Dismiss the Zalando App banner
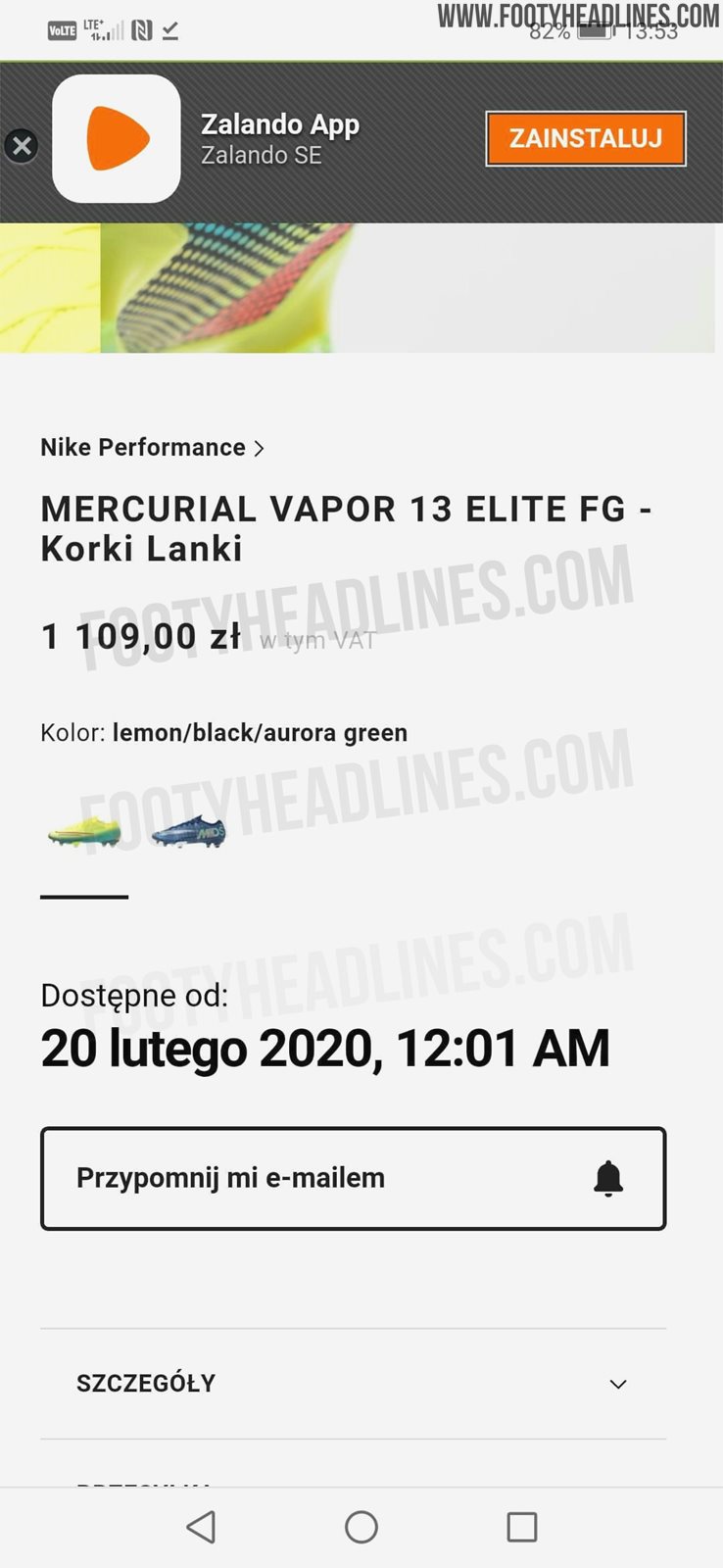723x1568 pixels. pos(22,146)
